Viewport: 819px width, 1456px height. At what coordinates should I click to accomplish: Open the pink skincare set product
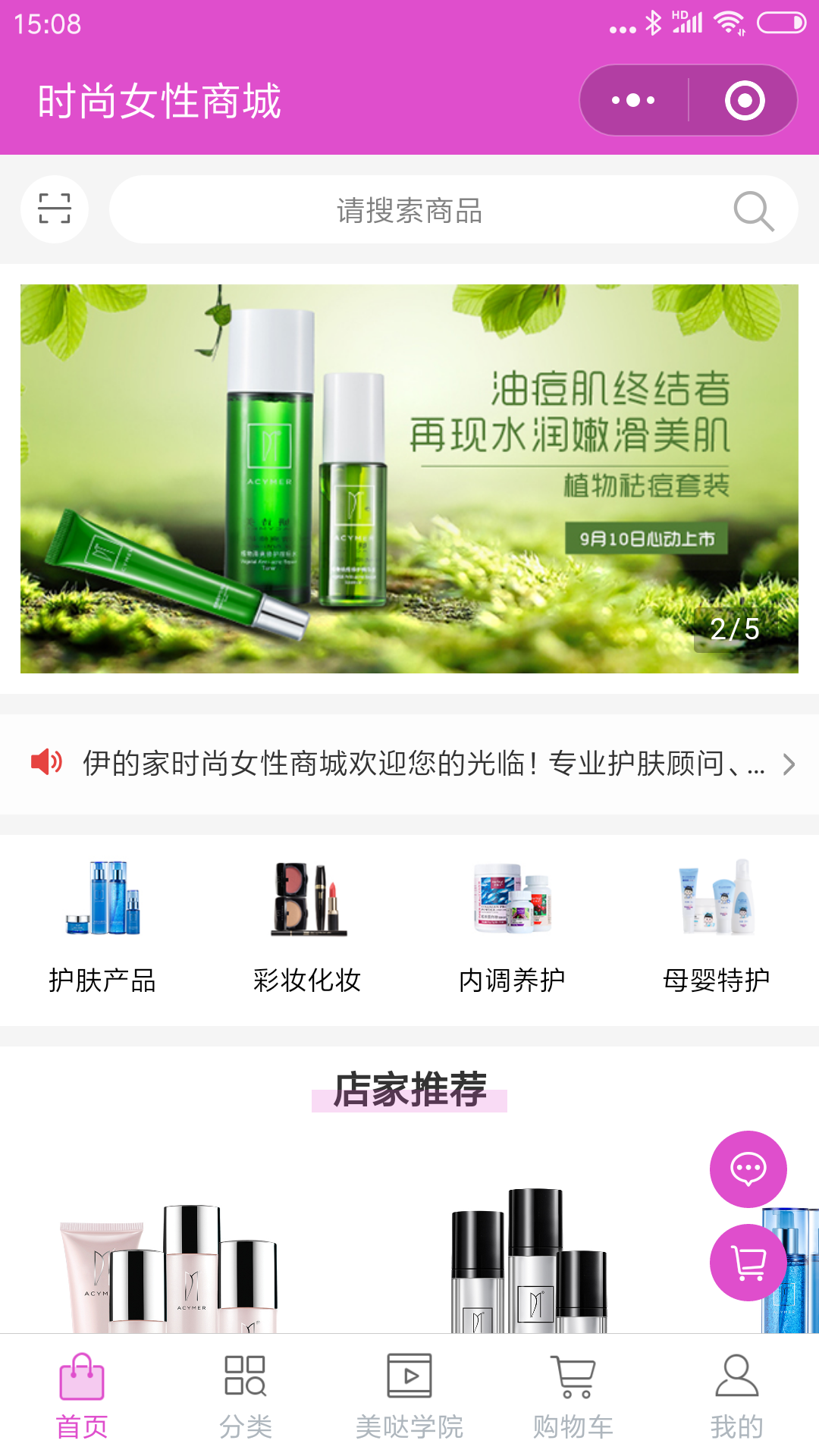(169, 1266)
